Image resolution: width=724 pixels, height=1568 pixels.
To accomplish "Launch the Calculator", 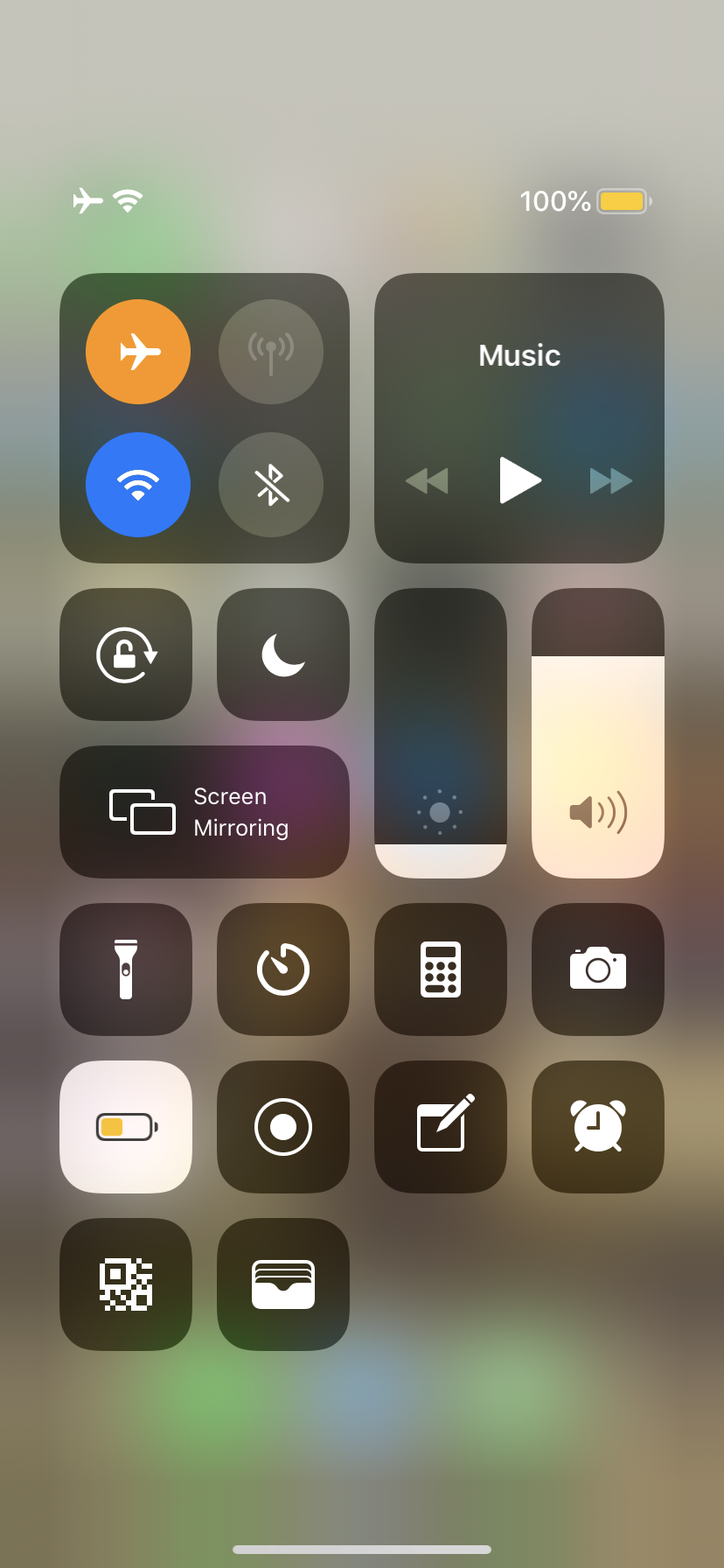I will click(441, 969).
